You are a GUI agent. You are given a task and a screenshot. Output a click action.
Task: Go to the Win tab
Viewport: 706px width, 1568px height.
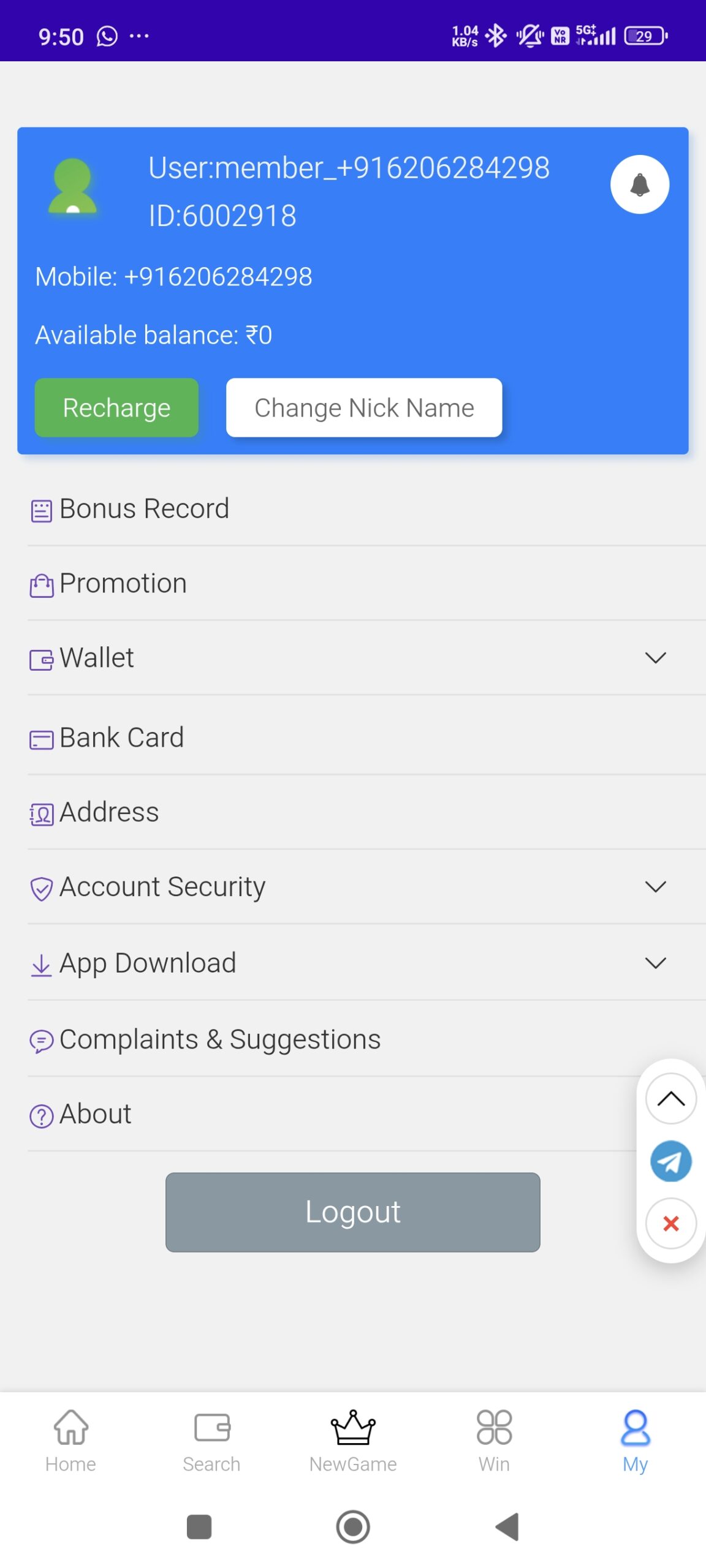(494, 1441)
